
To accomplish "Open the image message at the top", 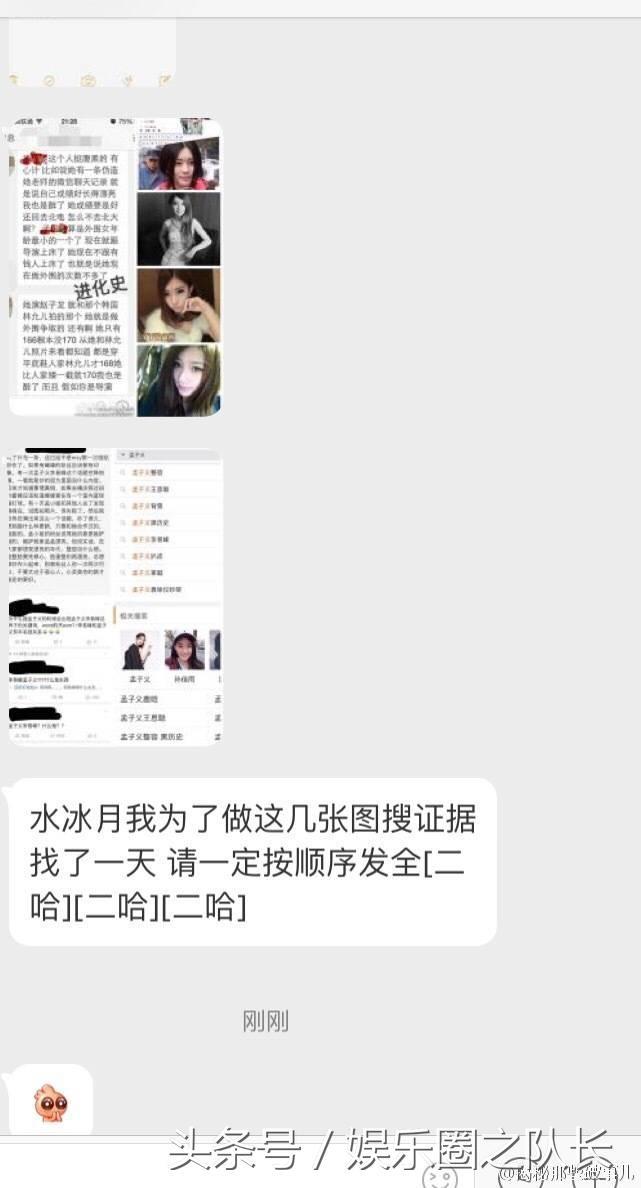I will (x=93, y=50).
